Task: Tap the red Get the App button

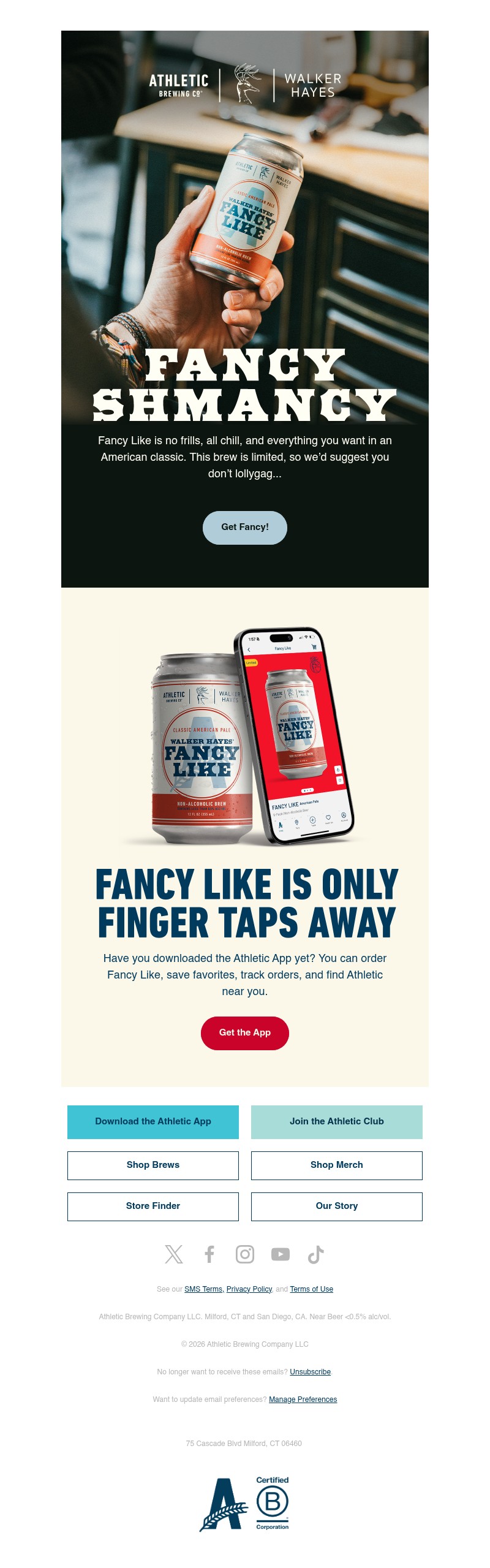Action: point(245,1032)
